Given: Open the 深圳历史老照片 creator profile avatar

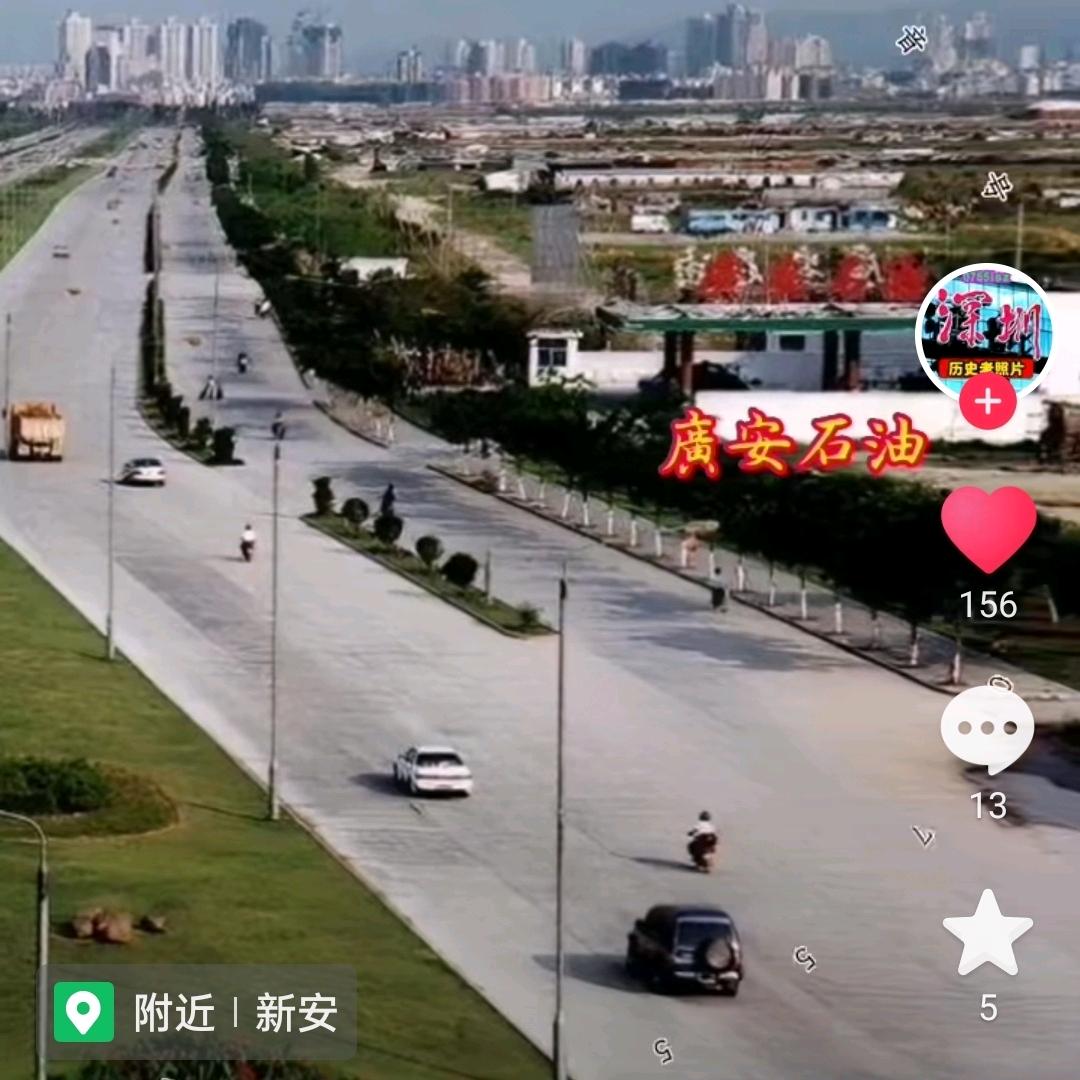Looking at the screenshot, I should 986,332.
